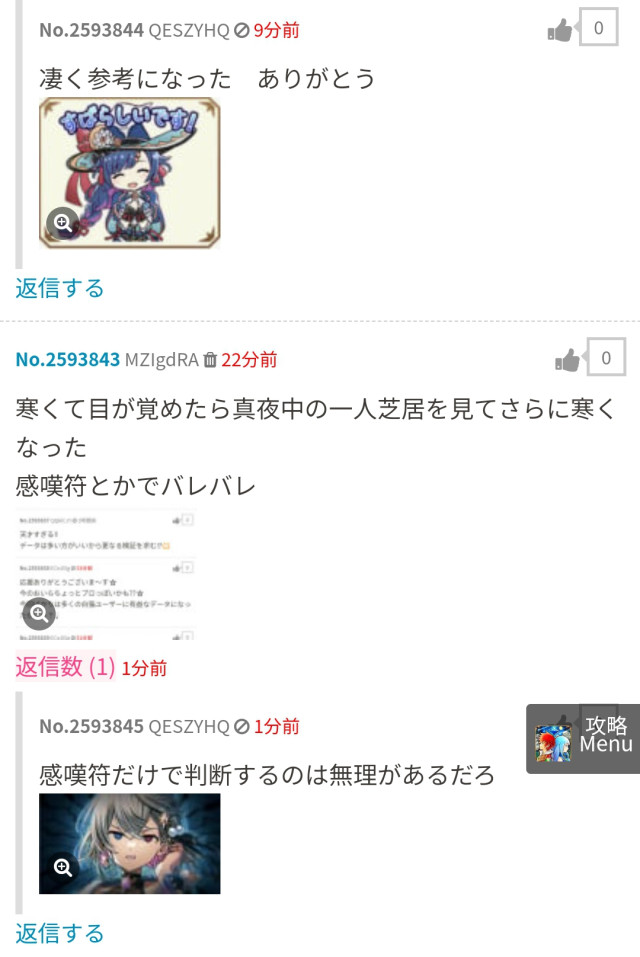
Task: Like comment No.2593844
Action: click(x=561, y=30)
